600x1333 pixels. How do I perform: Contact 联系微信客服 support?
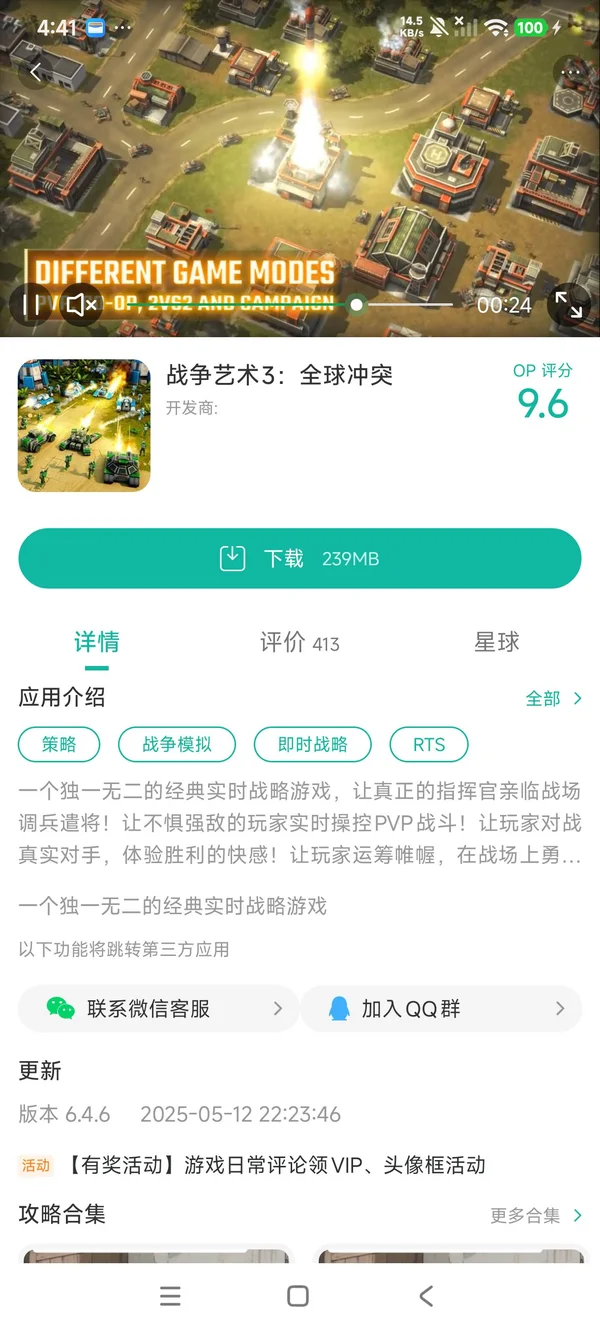pos(158,1009)
